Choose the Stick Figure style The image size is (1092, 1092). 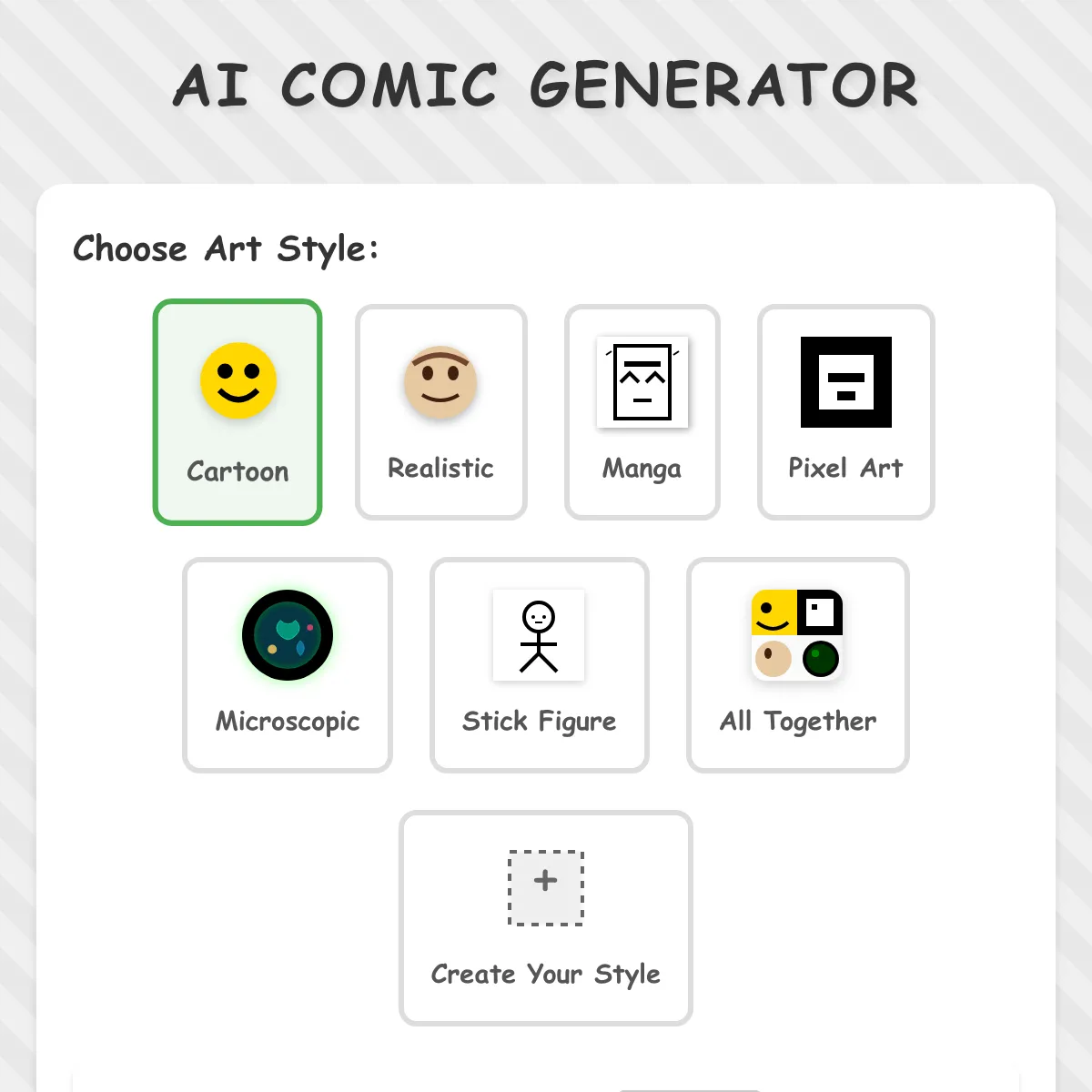pos(540,665)
